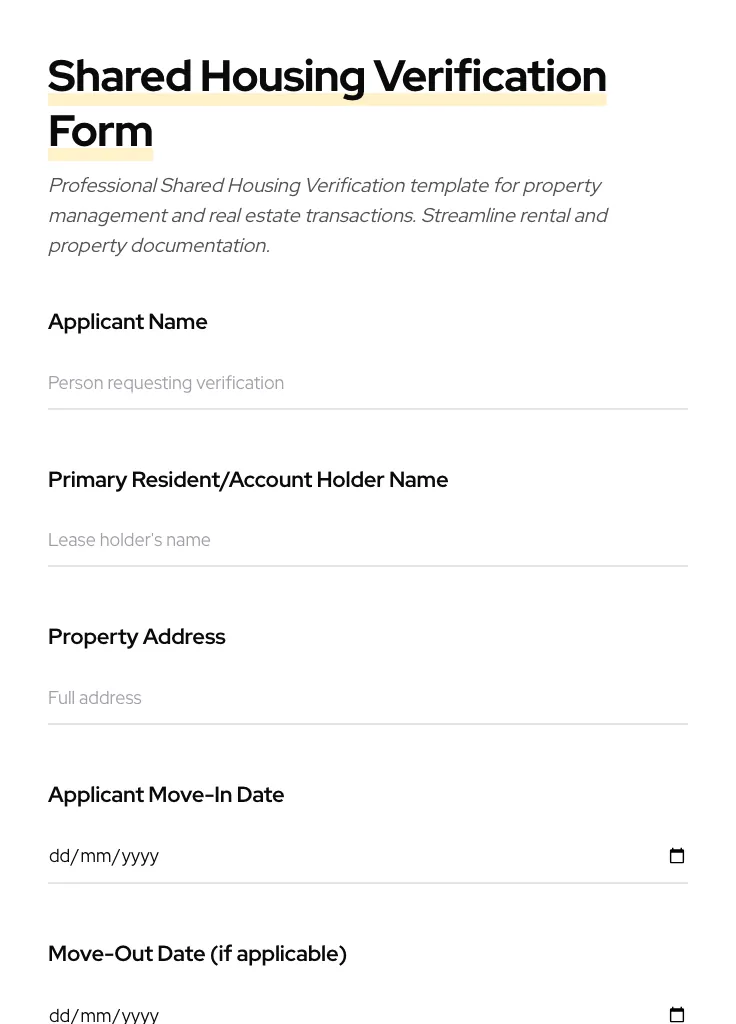
Task: Click the Person requesting verification placeholder
Action: [166, 383]
